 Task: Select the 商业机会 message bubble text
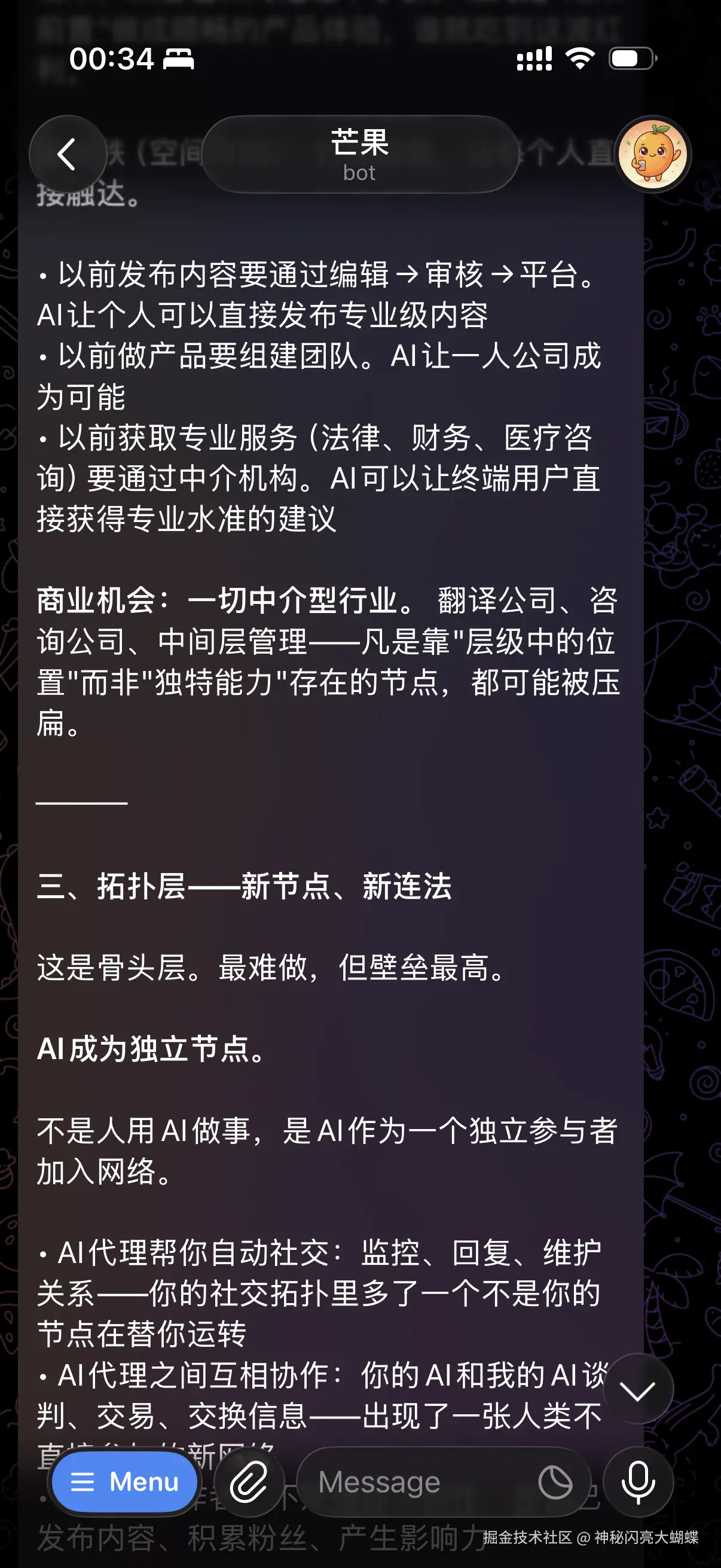coord(329,657)
